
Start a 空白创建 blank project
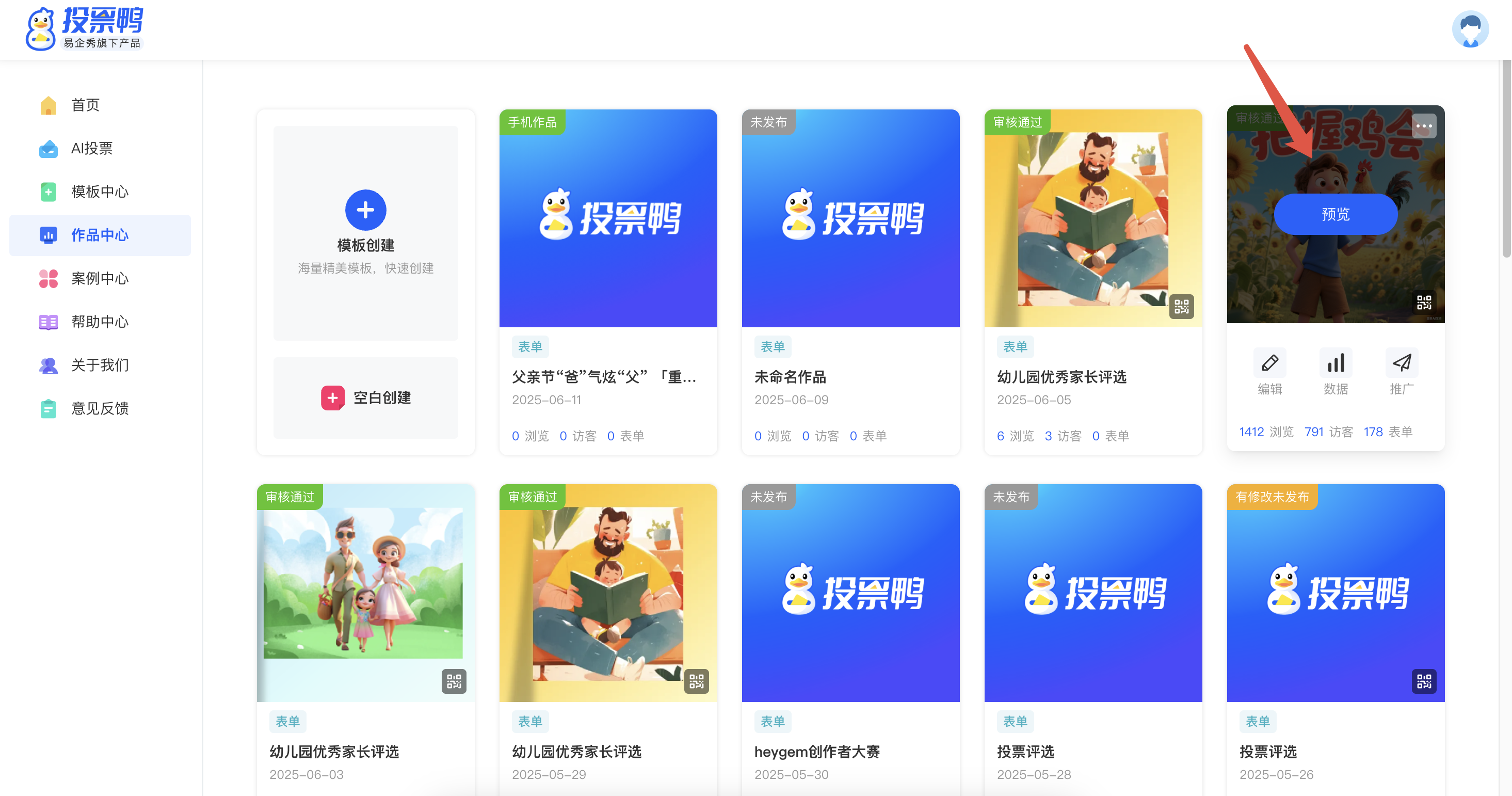click(365, 398)
